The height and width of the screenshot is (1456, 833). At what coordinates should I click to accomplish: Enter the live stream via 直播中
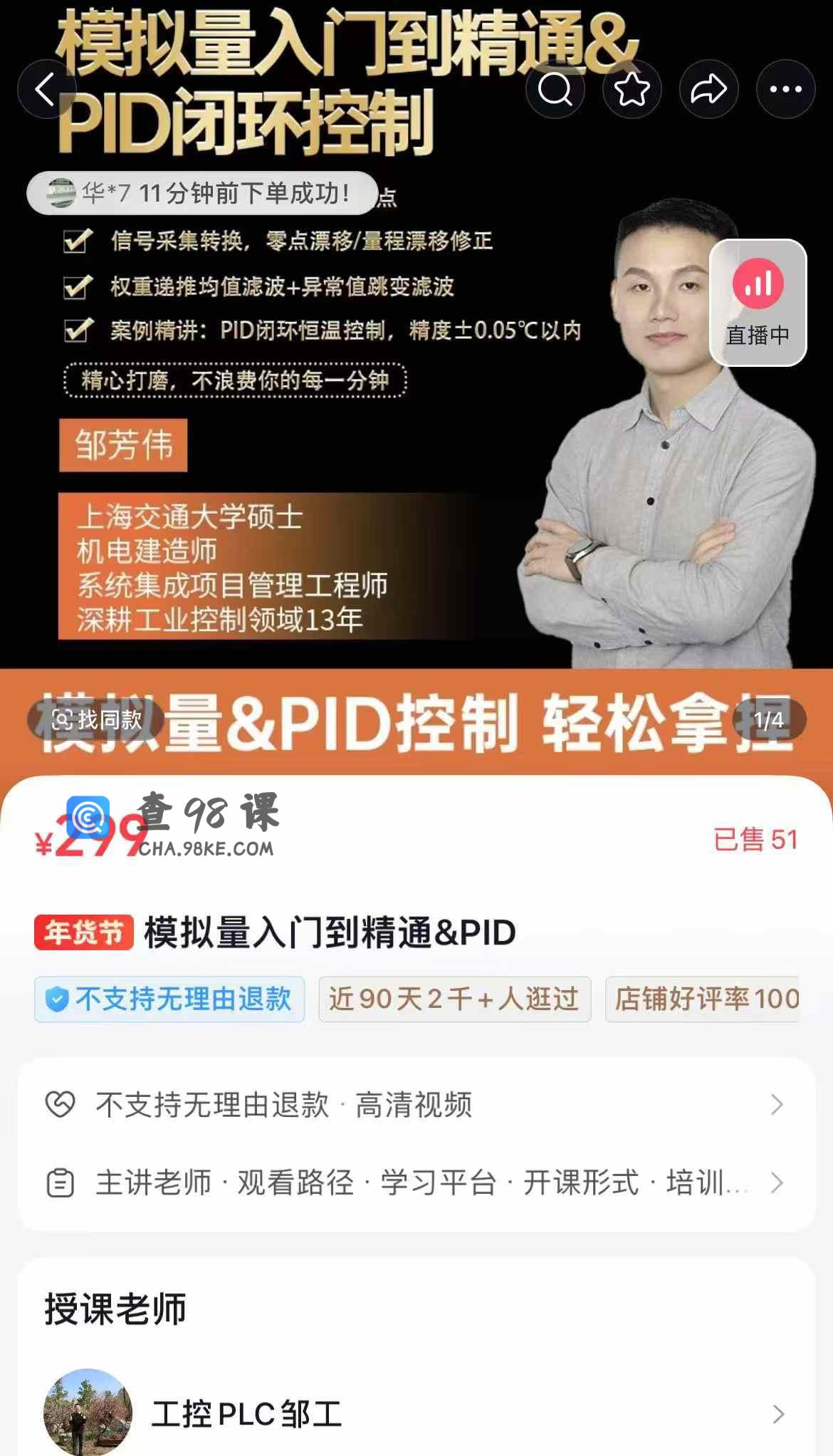coord(758,303)
